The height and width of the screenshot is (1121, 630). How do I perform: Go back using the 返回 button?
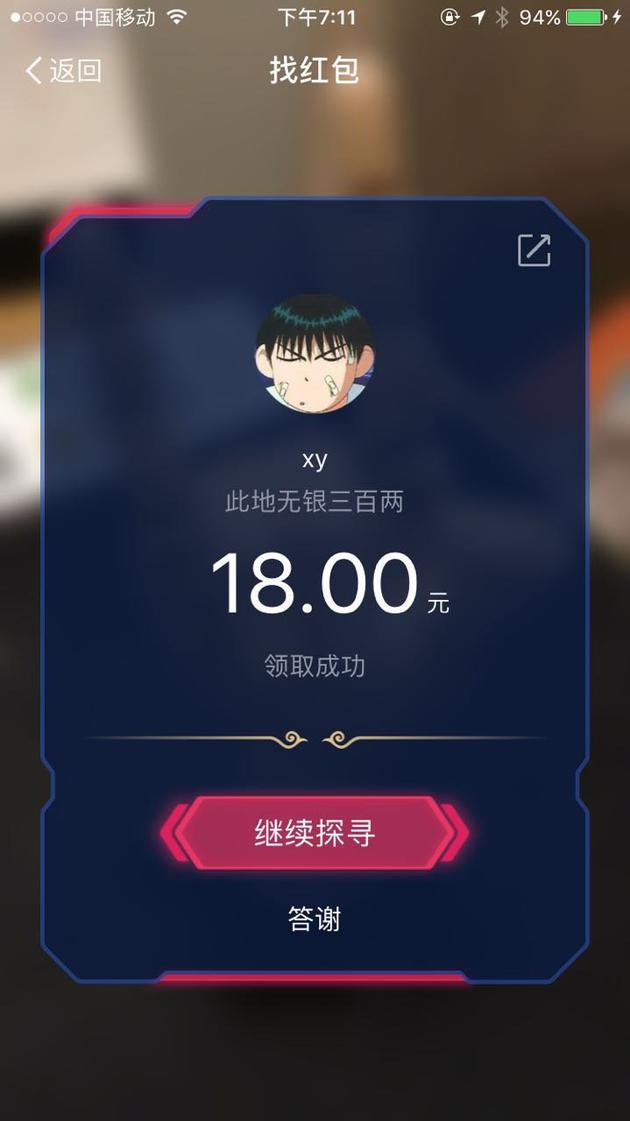64,71
